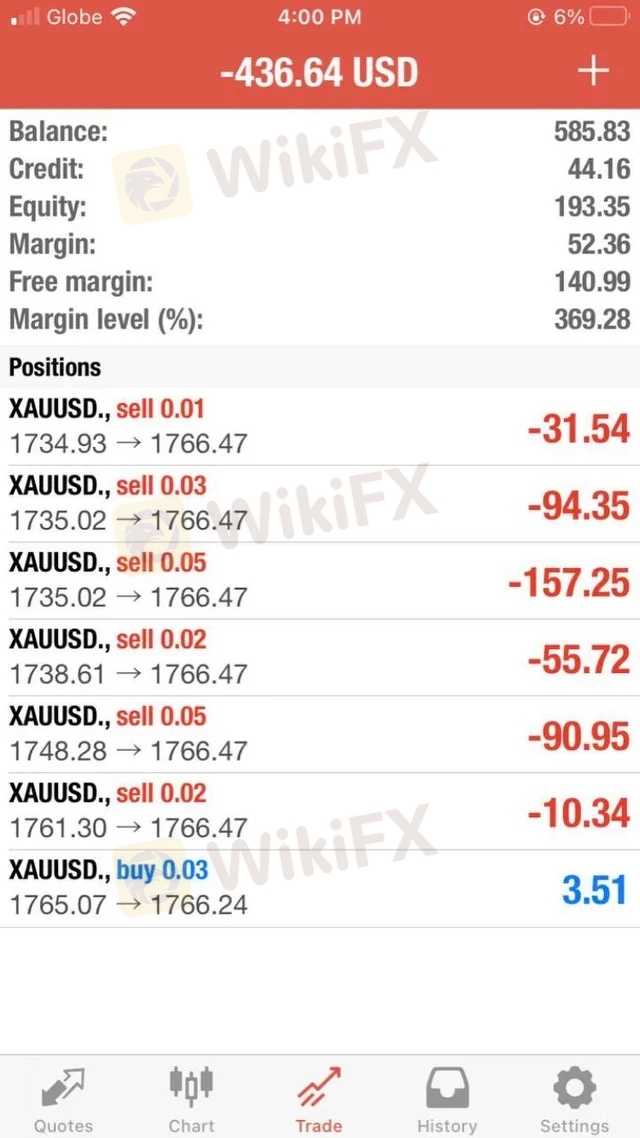Open the sell 0.02 position at 1761.30

320,811
